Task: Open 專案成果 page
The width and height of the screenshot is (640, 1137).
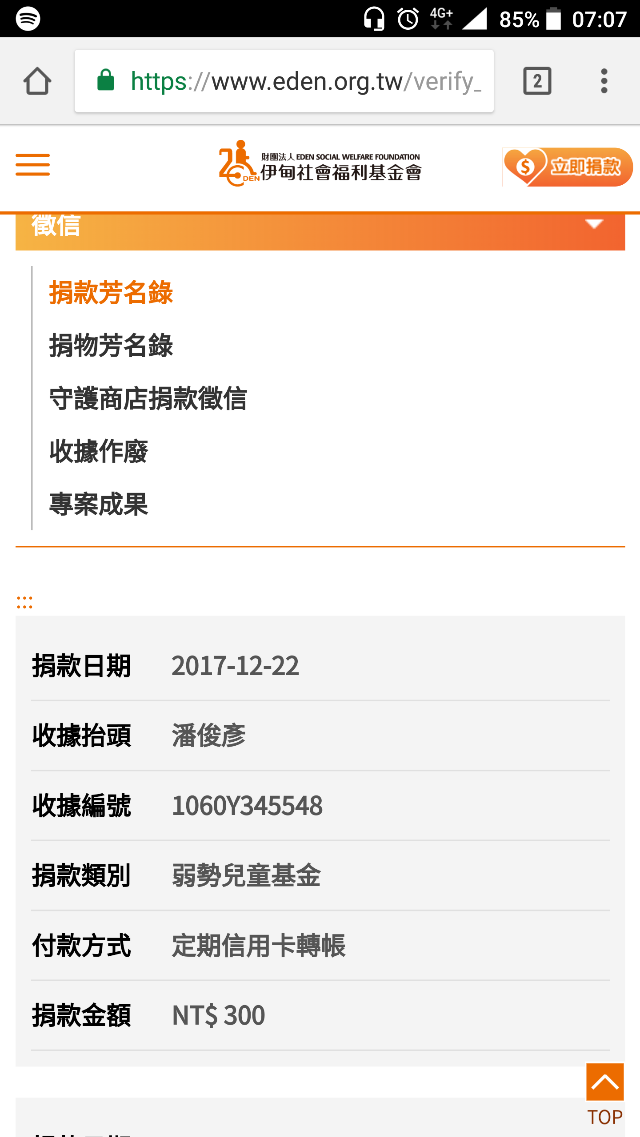Action: coord(99,504)
